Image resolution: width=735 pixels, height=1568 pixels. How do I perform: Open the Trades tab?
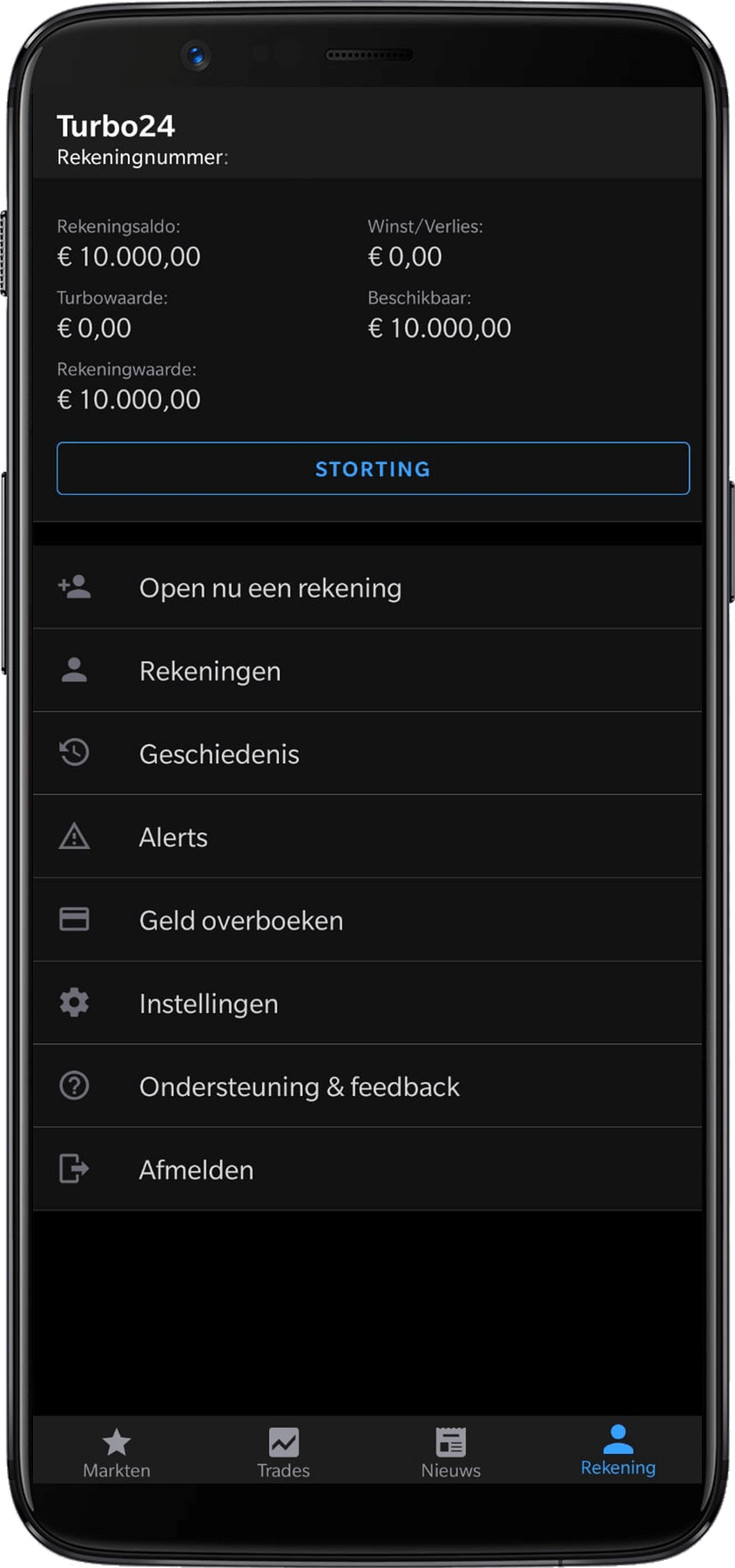tap(284, 1449)
